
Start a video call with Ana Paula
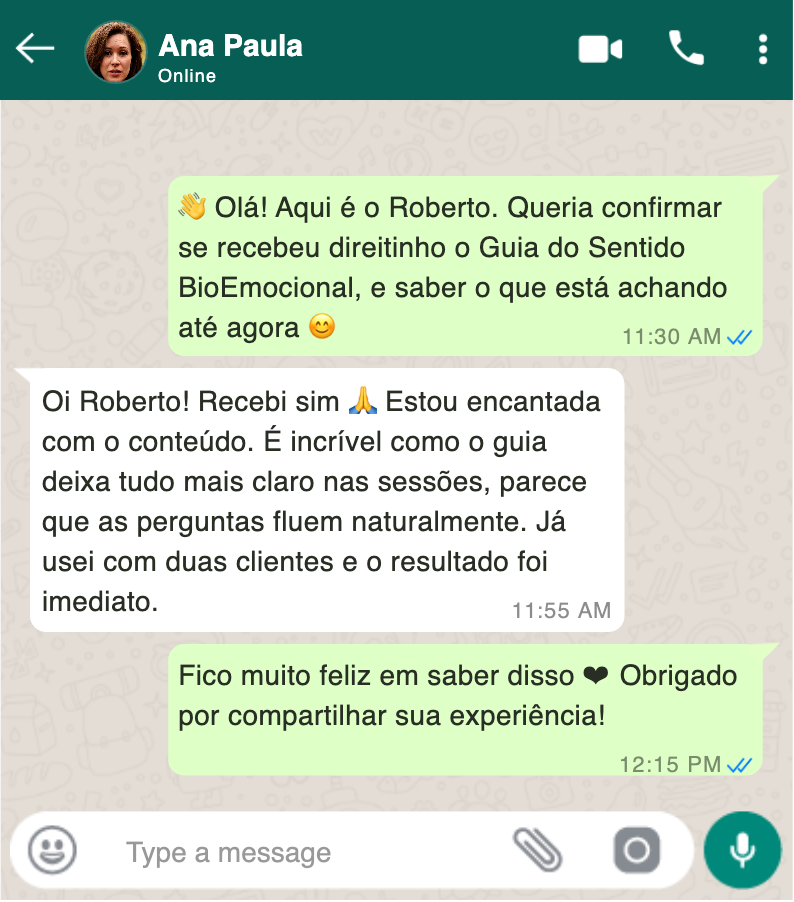point(600,49)
